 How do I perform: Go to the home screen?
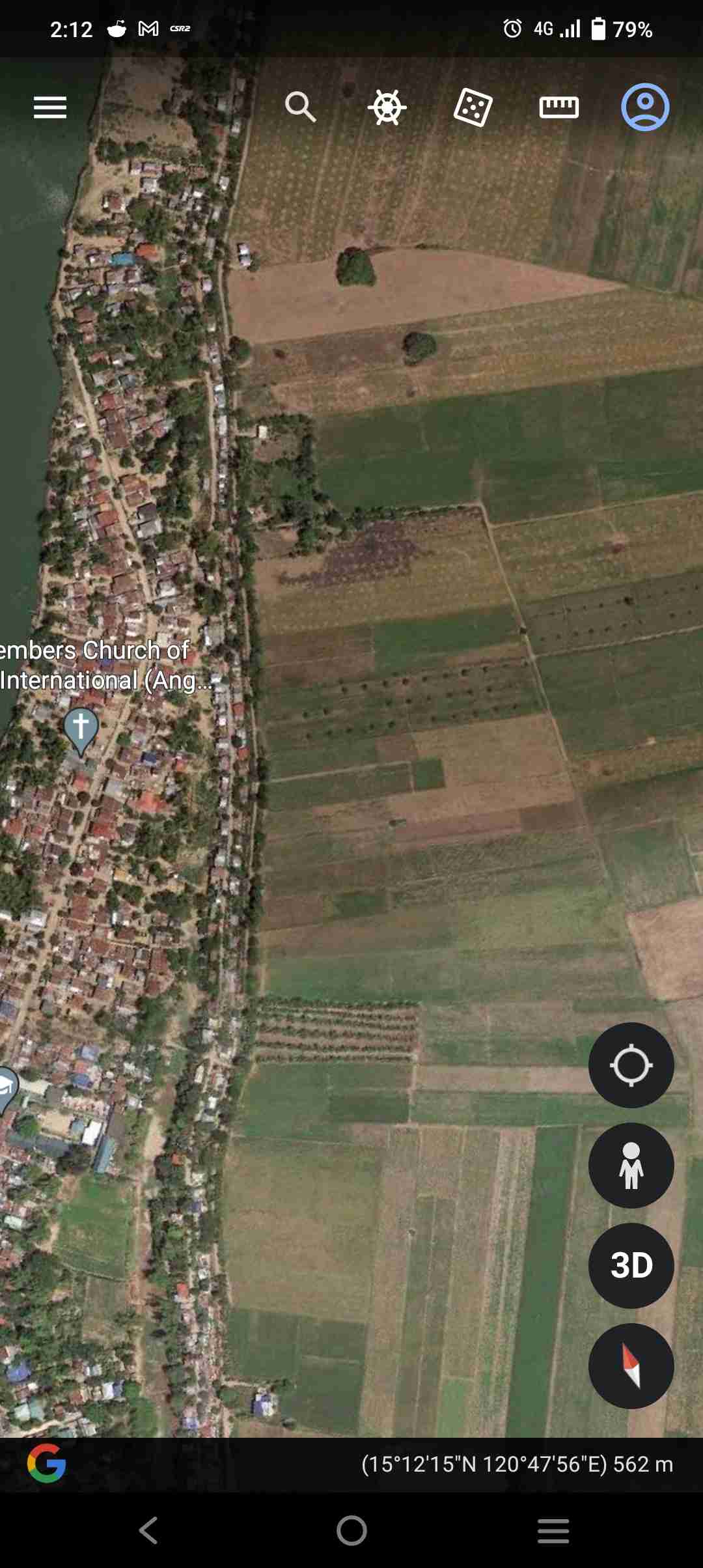pos(351,1530)
